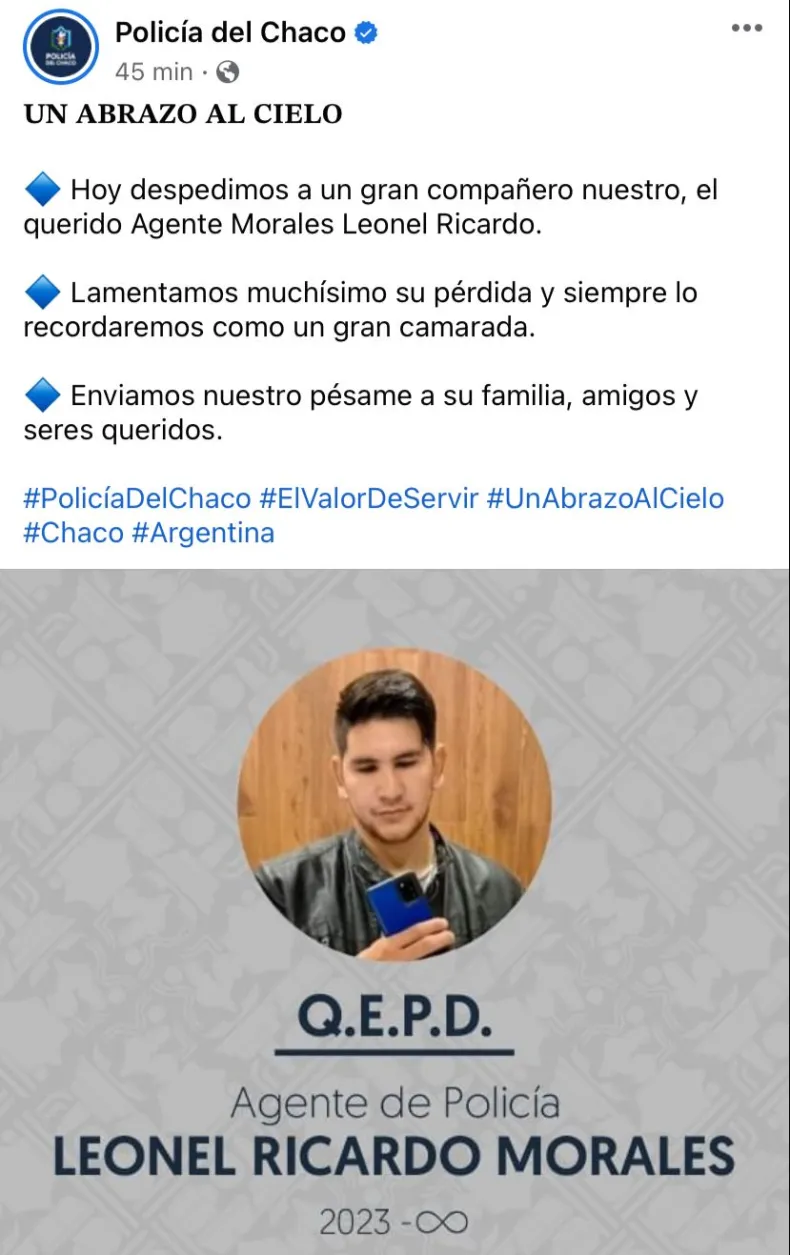The height and width of the screenshot is (1255, 790).
Task: Open the #UnAbrazoAlCielo hashtag
Action: tap(605, 498)
